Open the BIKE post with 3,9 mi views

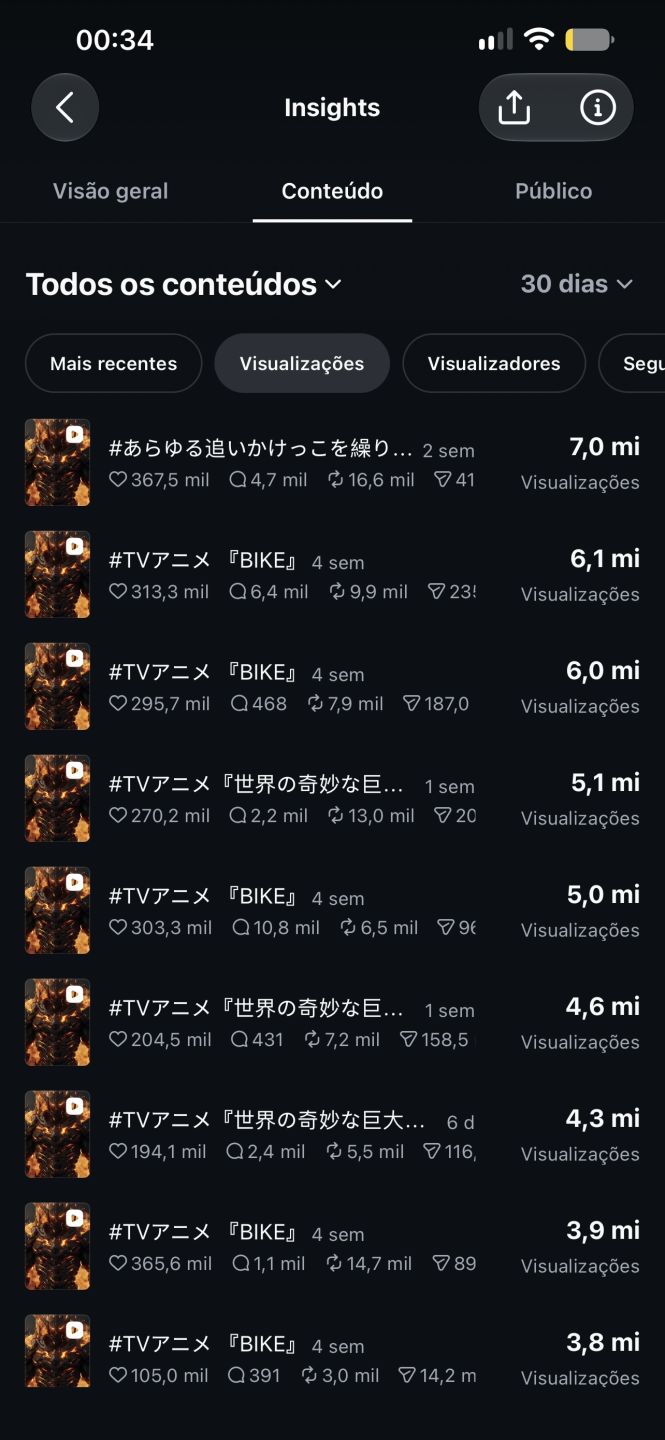(x=332, y=1246)
